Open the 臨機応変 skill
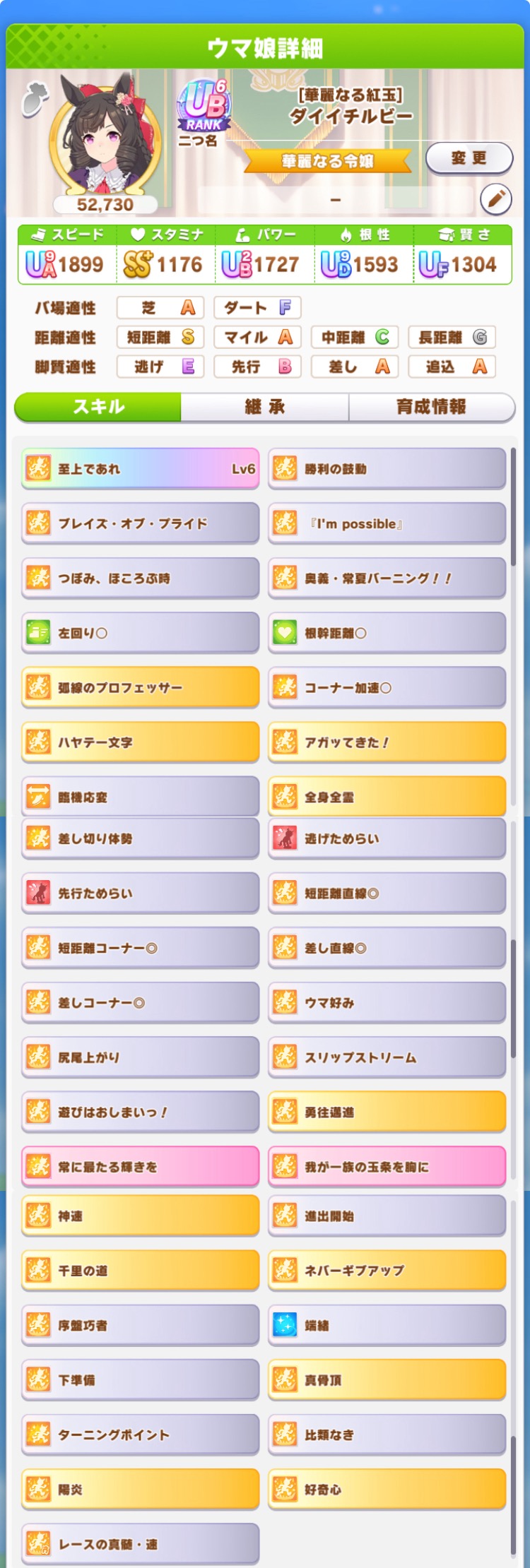530x1568 pixels. (x=140, y=797)
